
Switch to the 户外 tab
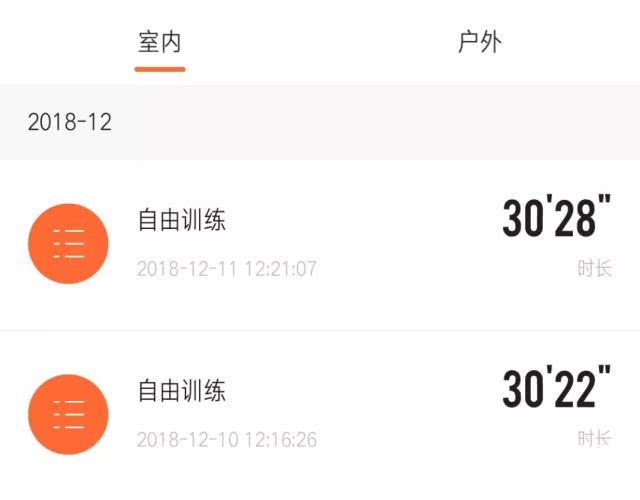(479, 43)
